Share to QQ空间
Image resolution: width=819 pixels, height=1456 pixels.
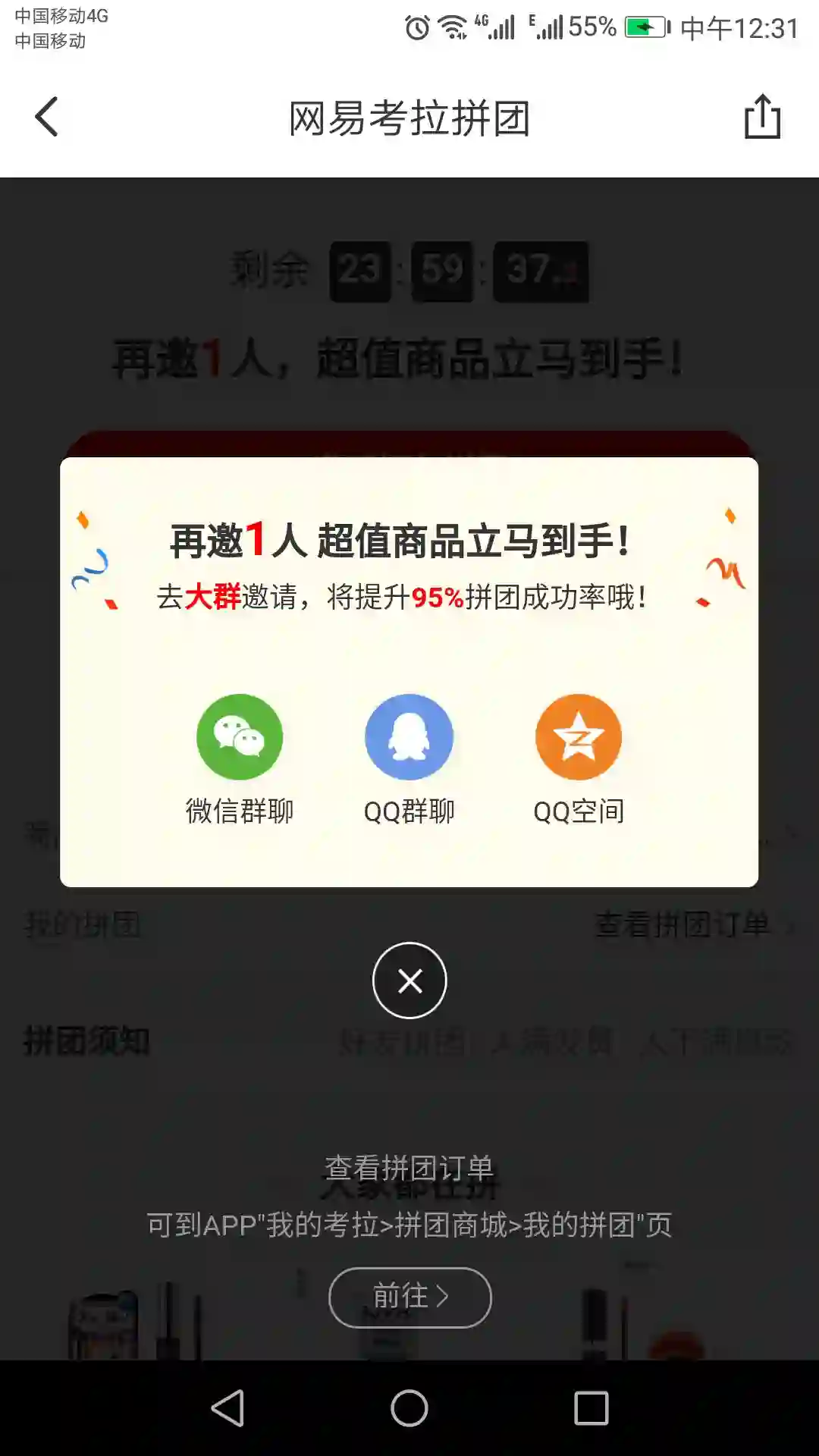[x=579, y=737]
